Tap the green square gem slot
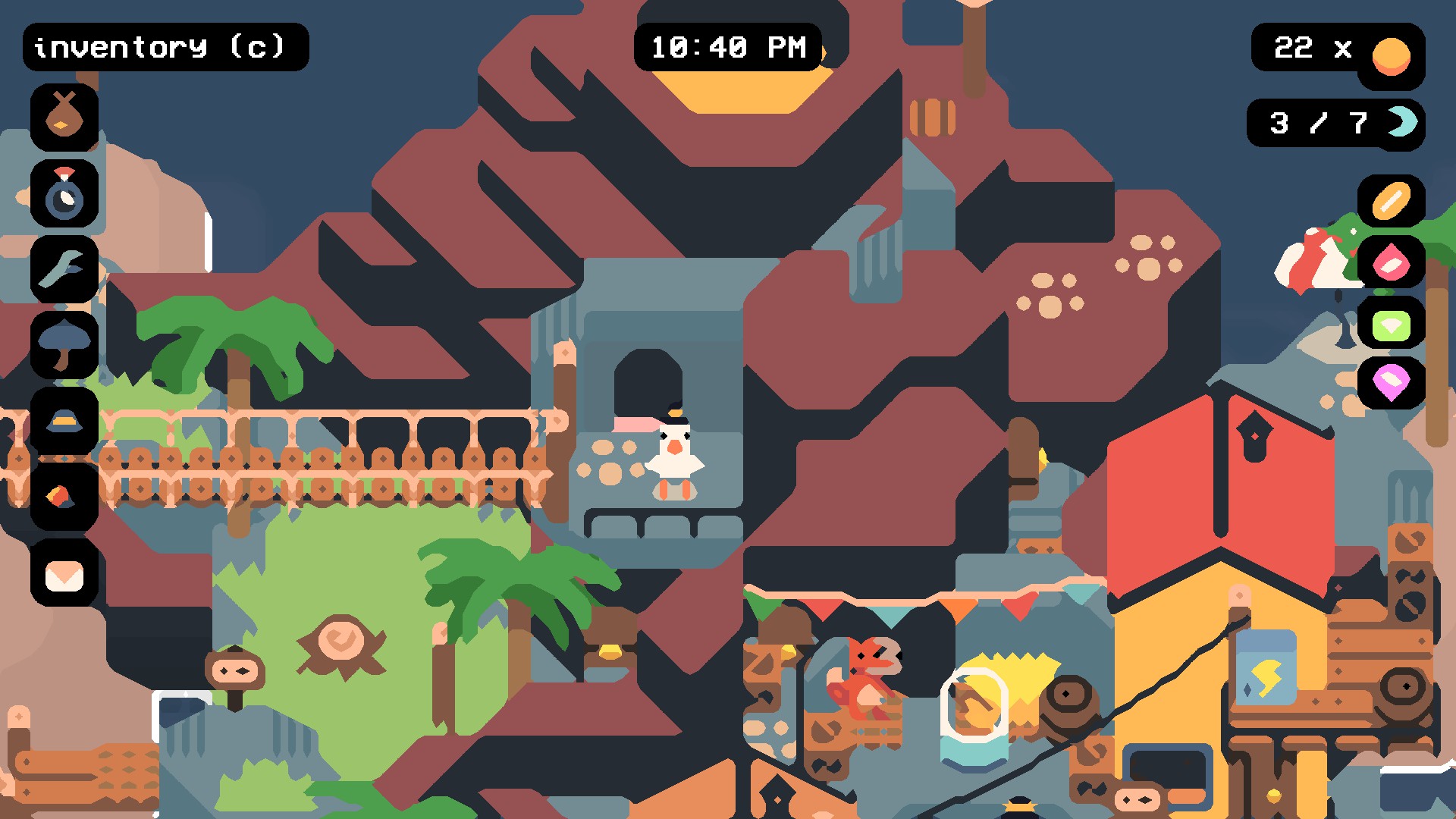Screen dimensions: 1456x819 [x=1392, y=326]
